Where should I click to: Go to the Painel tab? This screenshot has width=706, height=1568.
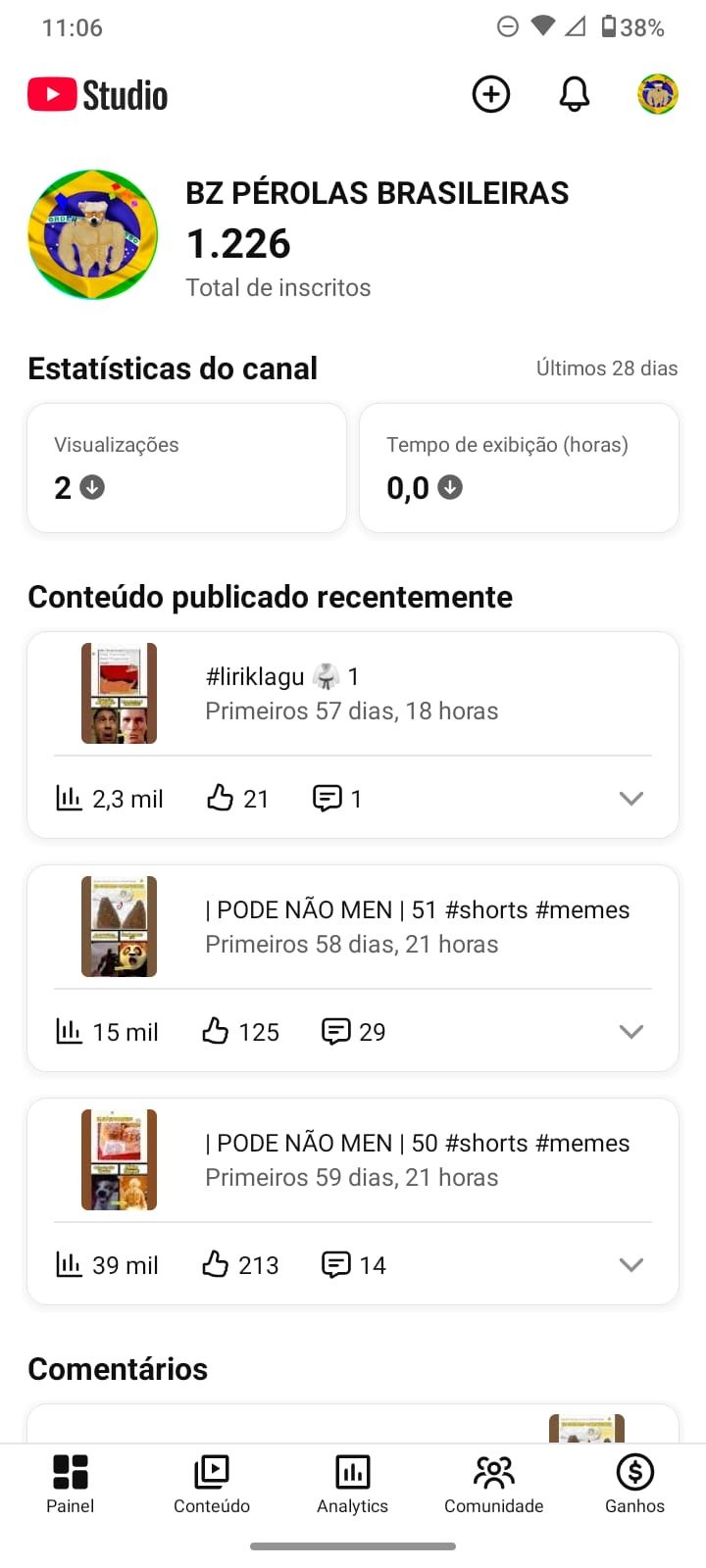[71, 1484]
